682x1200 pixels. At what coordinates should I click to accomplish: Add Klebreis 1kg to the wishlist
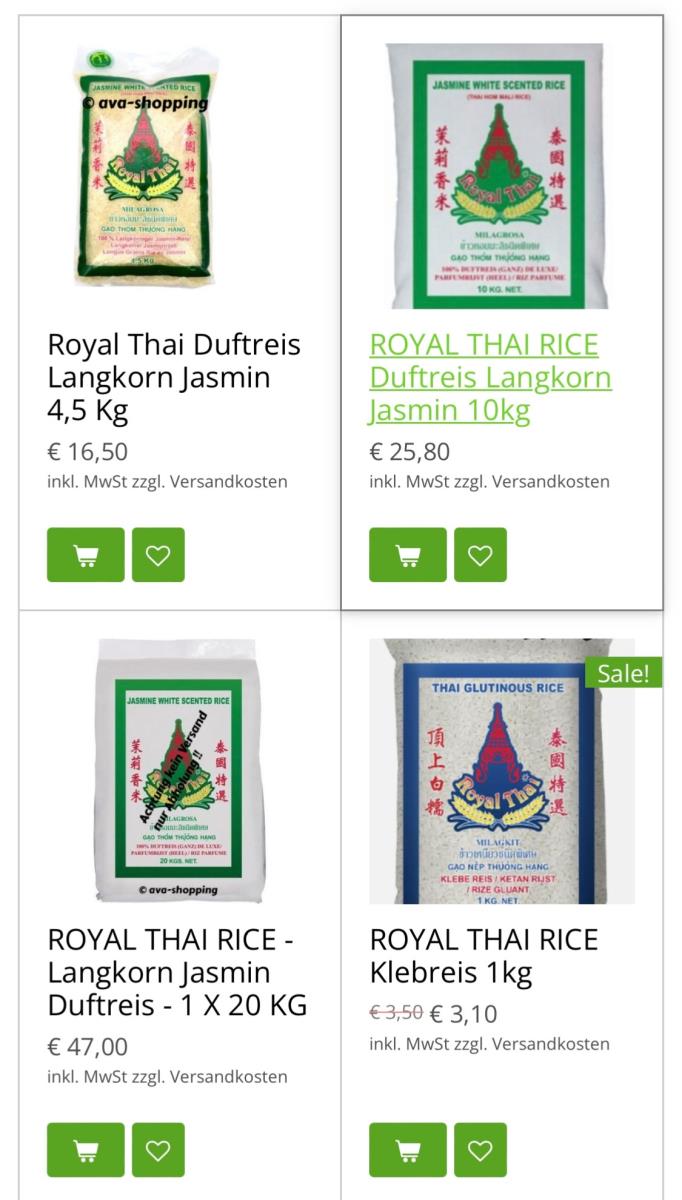480,1150
